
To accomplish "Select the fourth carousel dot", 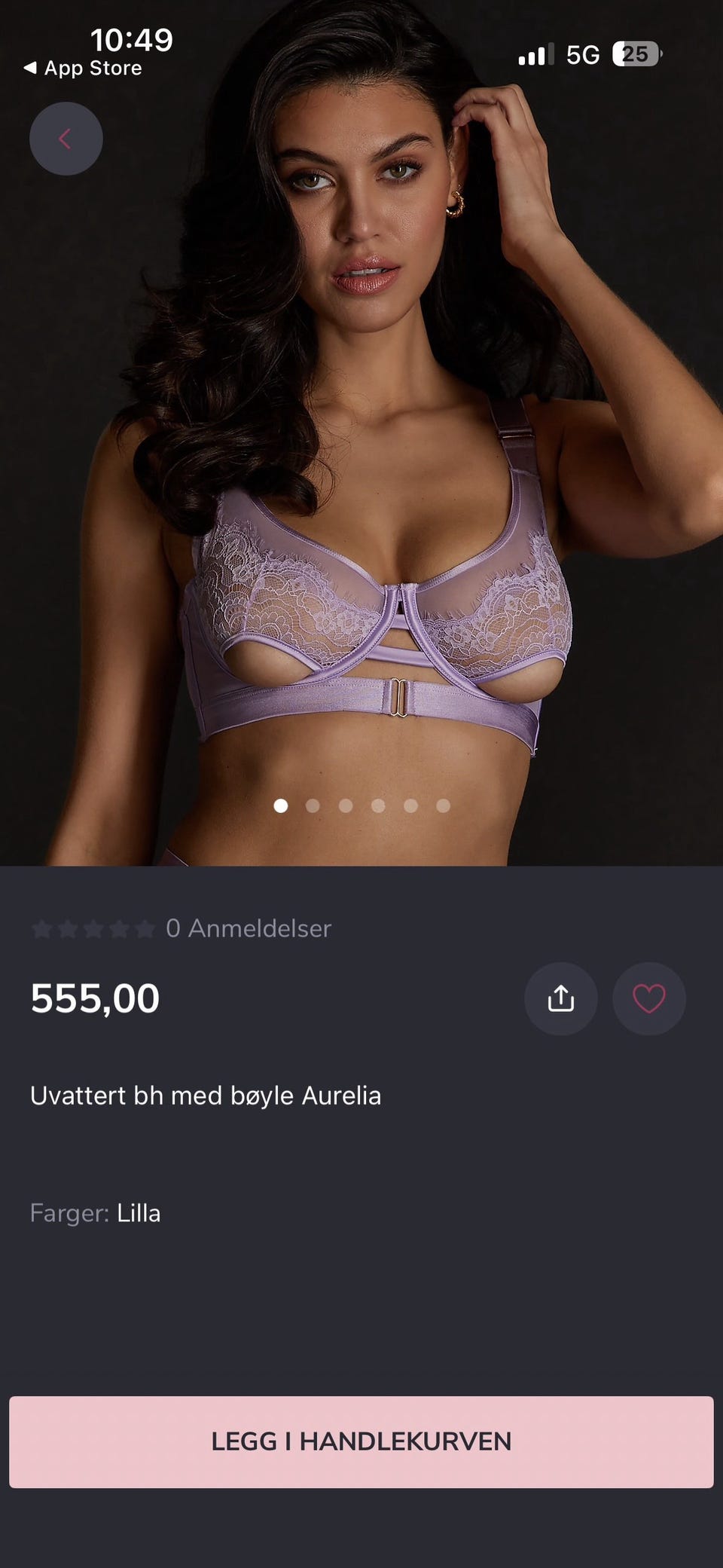I will (379, 805).
